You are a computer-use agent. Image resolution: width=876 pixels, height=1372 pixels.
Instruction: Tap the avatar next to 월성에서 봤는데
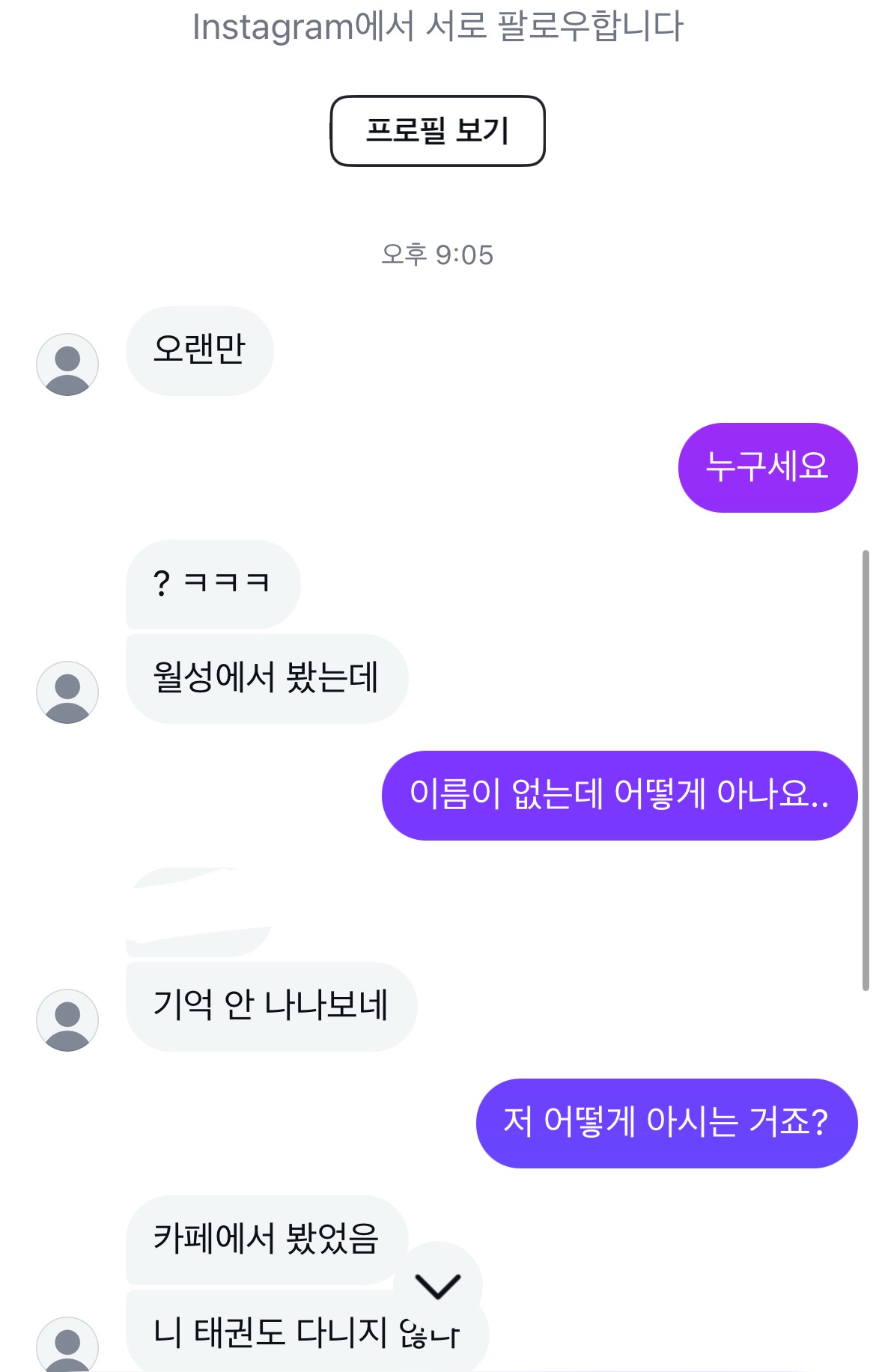(67, 692)
